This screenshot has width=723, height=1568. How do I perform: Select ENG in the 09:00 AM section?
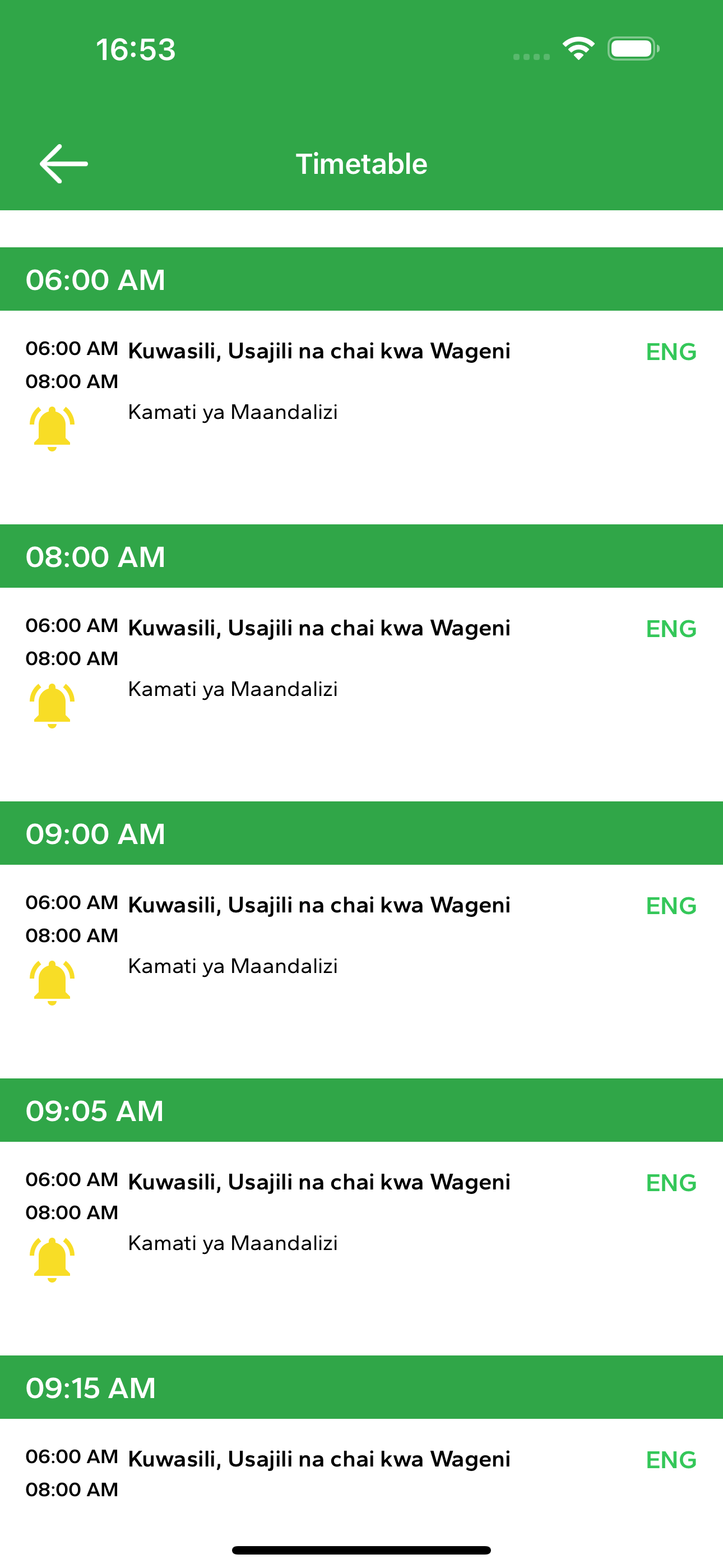pos(671,906)
